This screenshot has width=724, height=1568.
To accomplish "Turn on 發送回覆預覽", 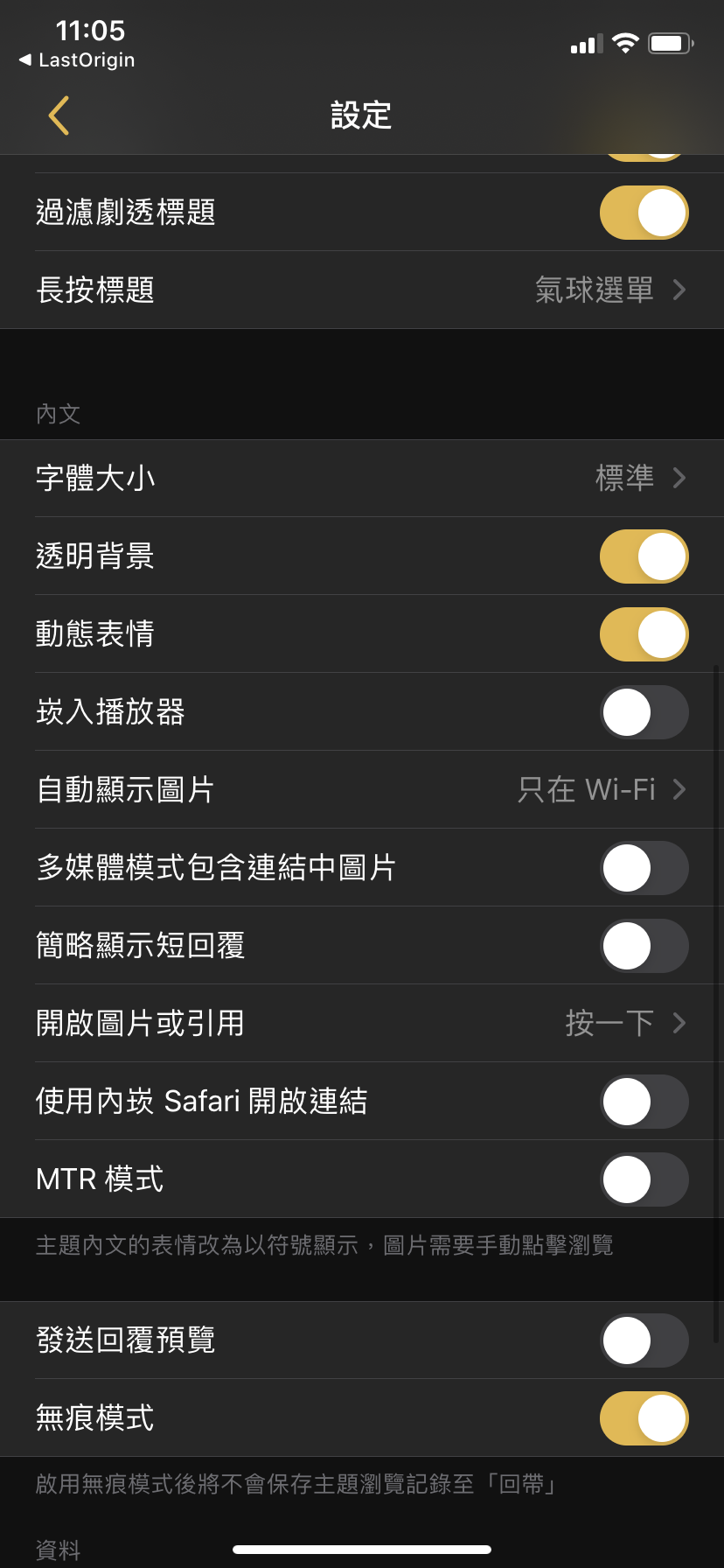I will (644, 1340).
